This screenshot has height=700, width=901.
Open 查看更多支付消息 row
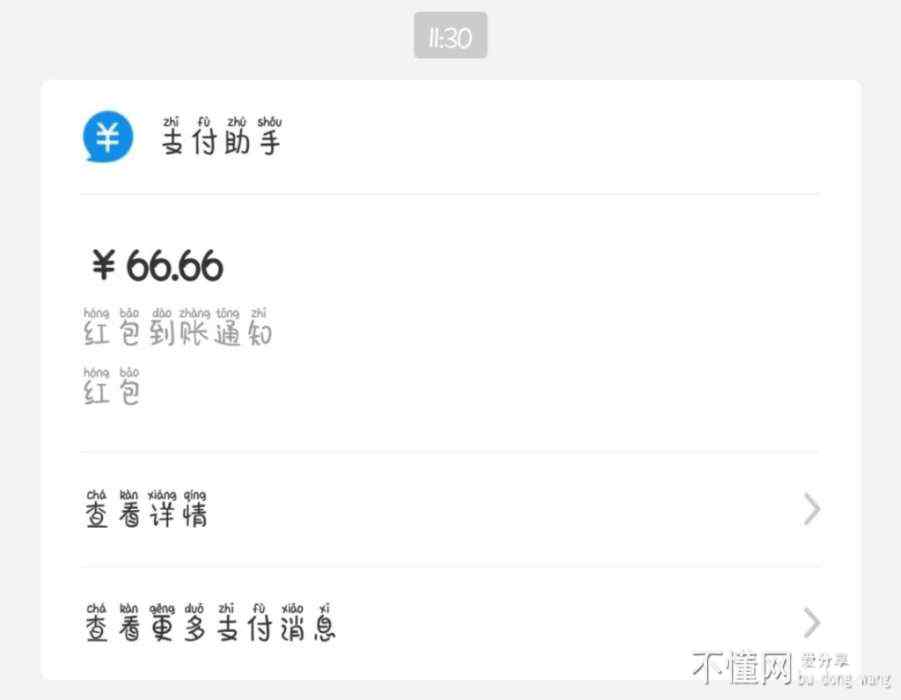click(x=450, y=623)
